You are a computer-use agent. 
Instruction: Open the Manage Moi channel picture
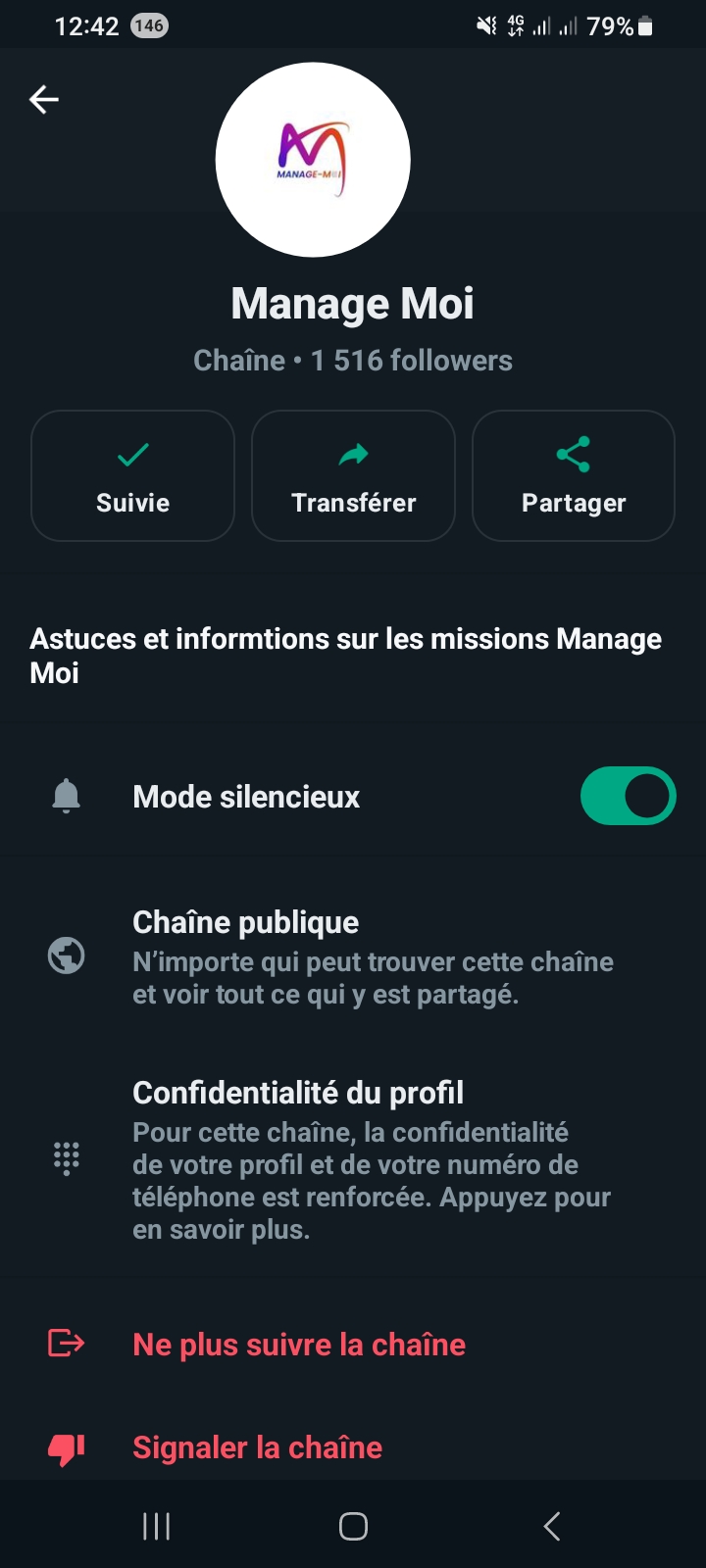pos(313,160)
